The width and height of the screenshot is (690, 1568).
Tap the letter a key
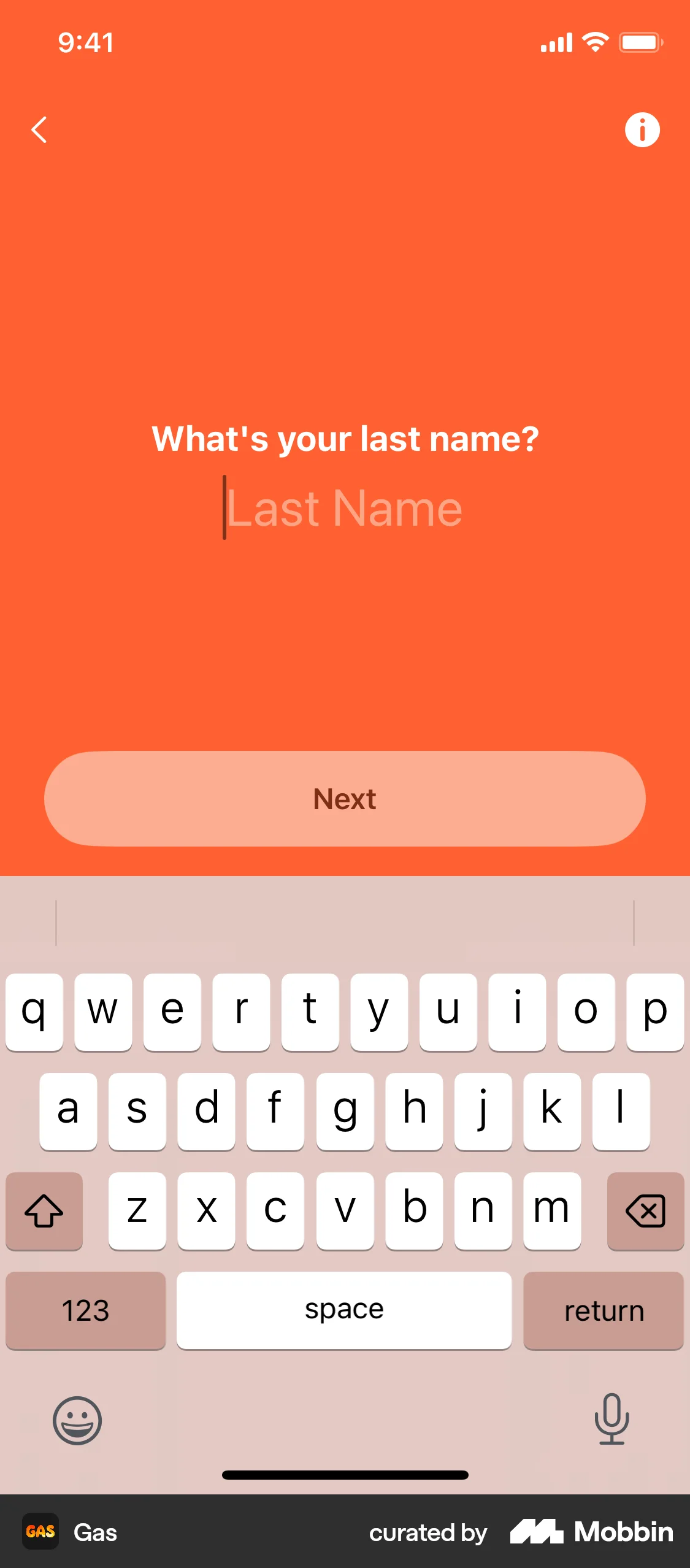pos(68,1112)
